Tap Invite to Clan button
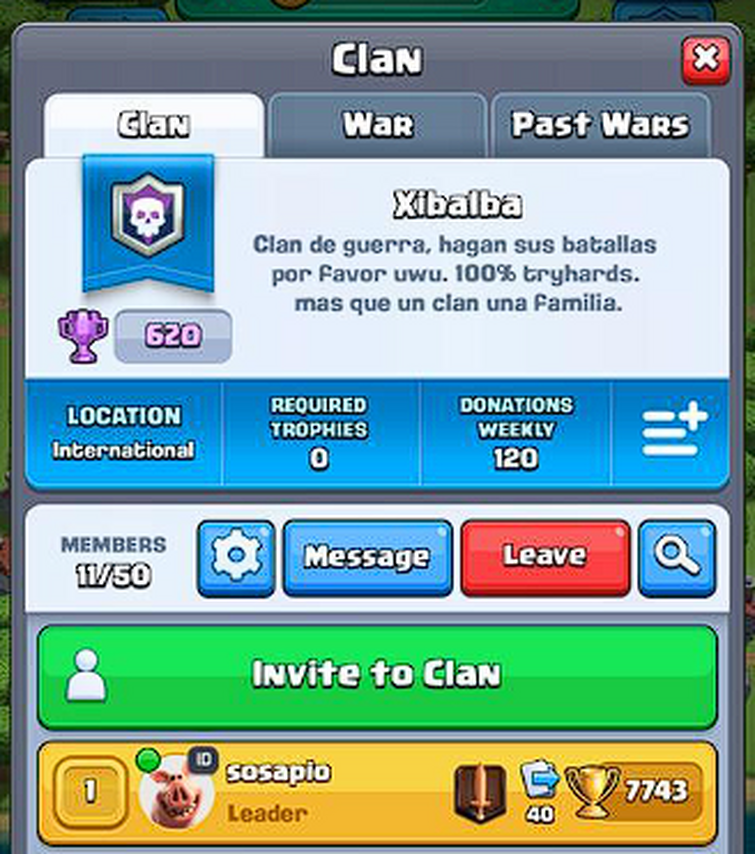Screen dimensions: 755x854 tap(378, 677)
